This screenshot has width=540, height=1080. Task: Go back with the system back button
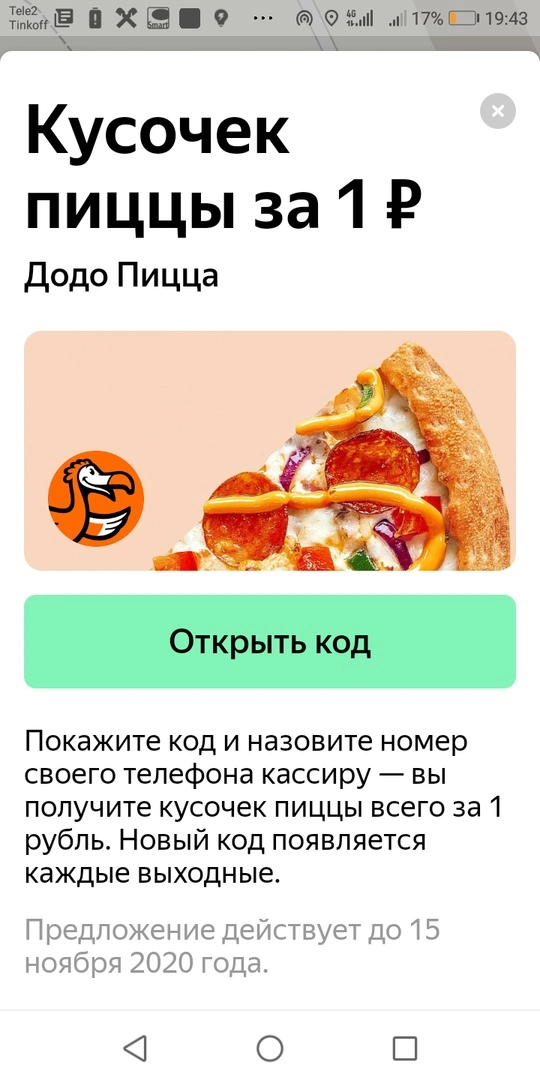pos(135,1048)
